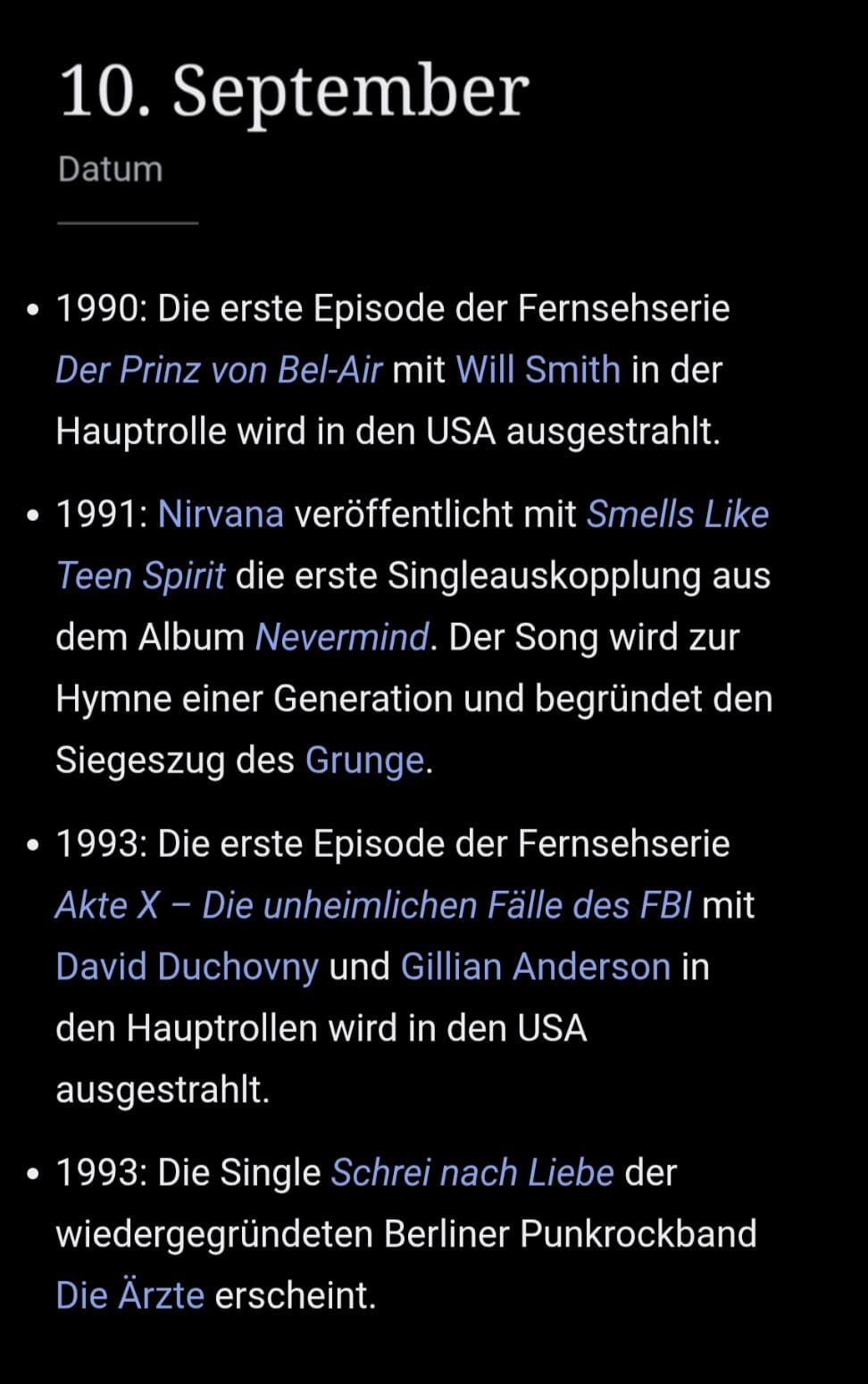Go to the Nevermind album link
868x1384 pixels.
(341, 638)
